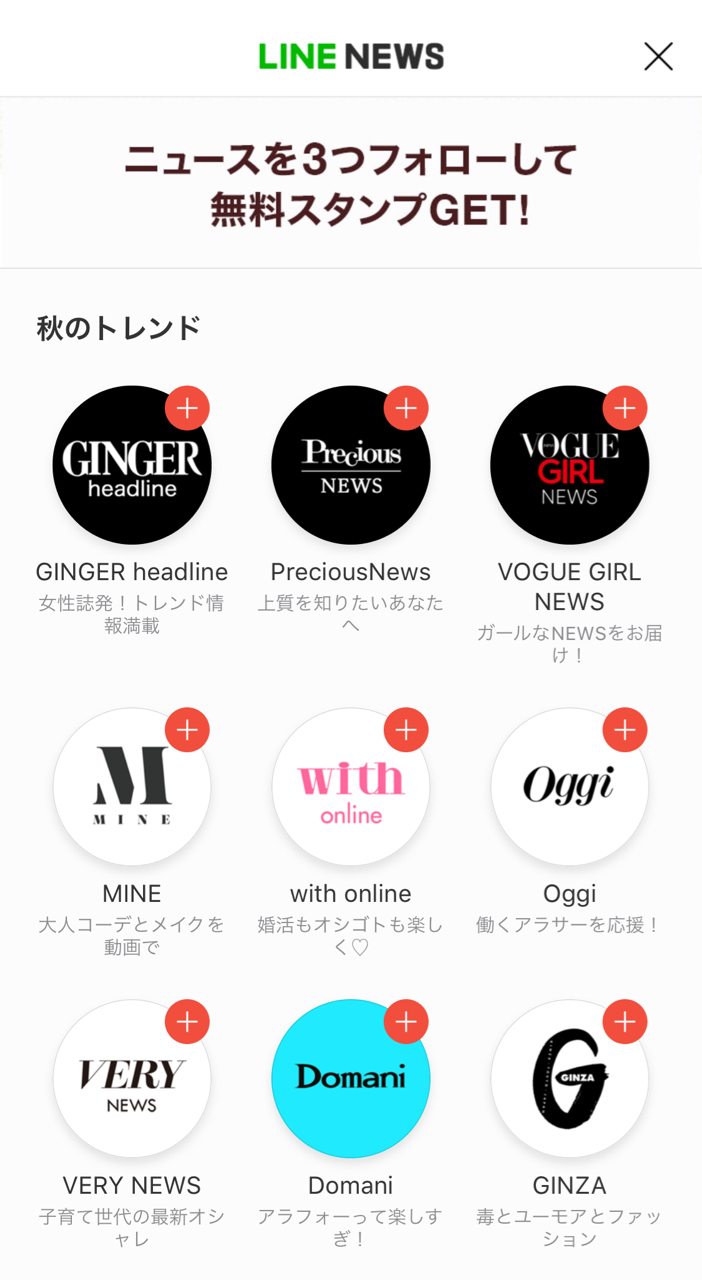This screenshot has height=1280, width=702.
Task: Follow PreciousNews with plus button
Action: coord(406,408)
